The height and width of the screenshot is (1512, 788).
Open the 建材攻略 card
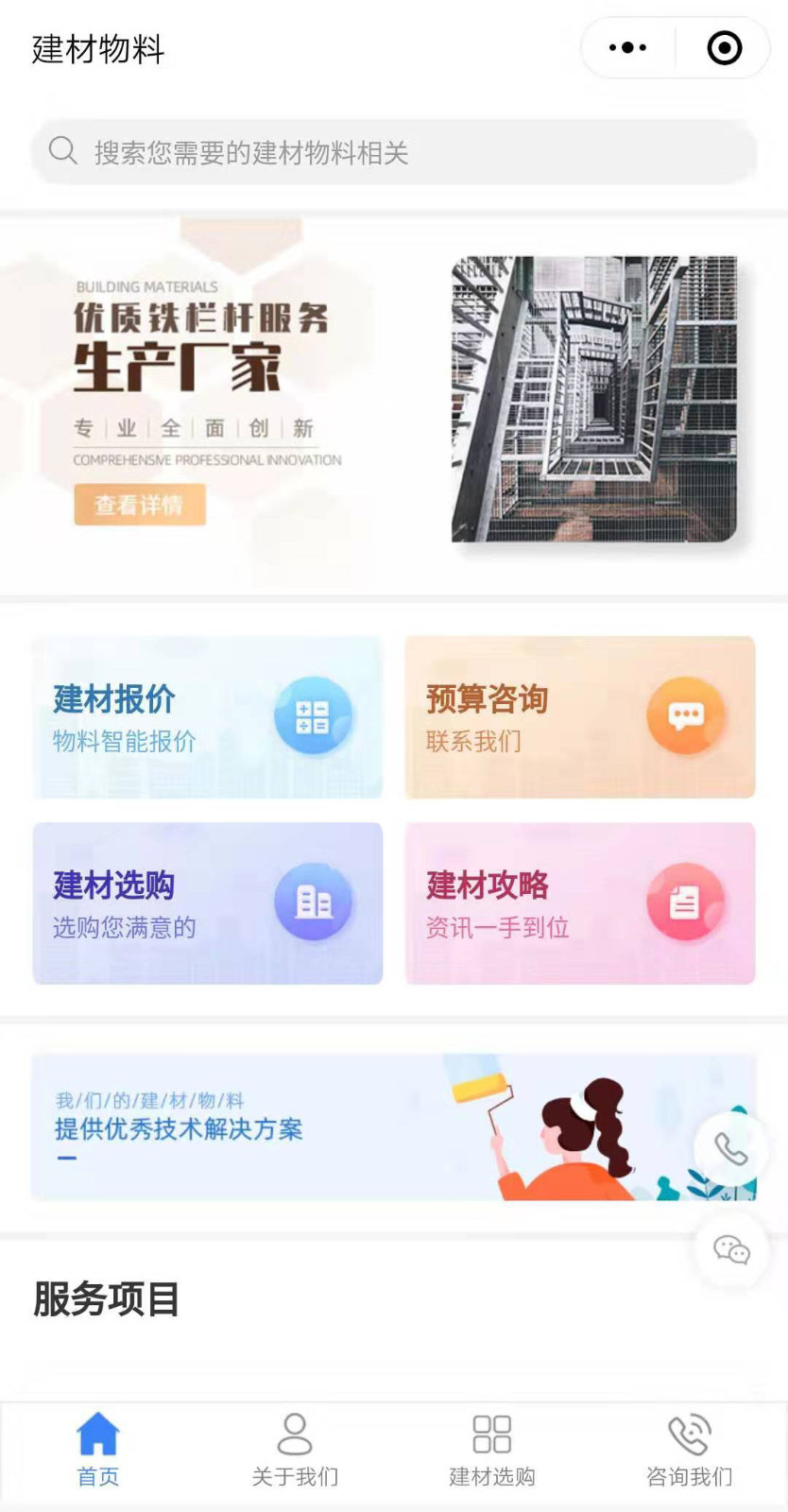pyautogui.click(x=580, y=903)
